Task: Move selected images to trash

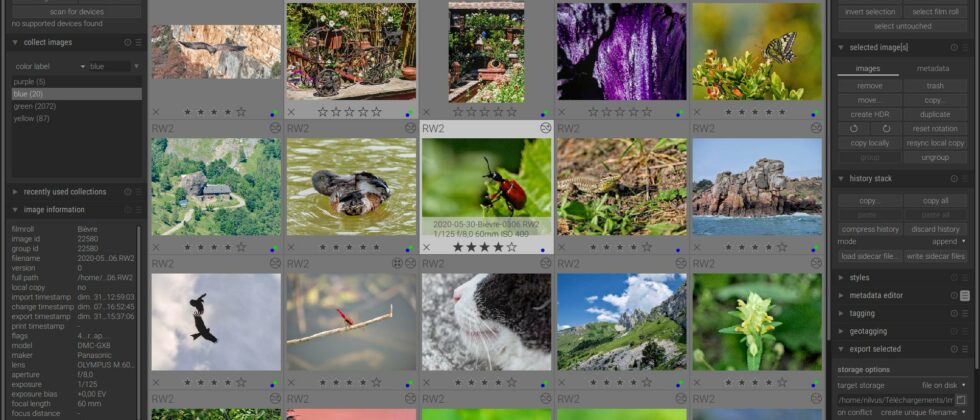Action: [x=936, y=86]
